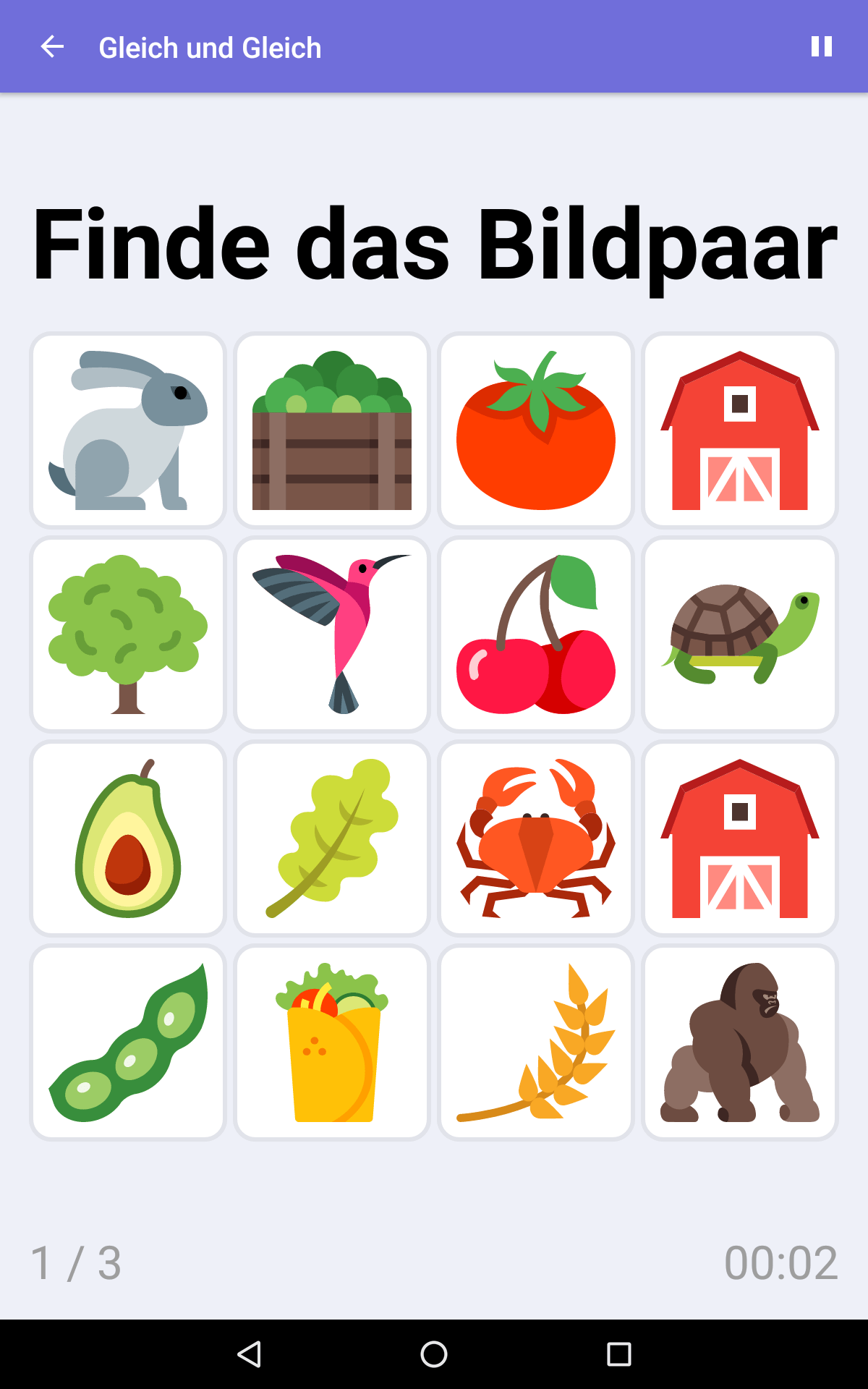
Task: Choose the avocado tile
Action: 128,838
